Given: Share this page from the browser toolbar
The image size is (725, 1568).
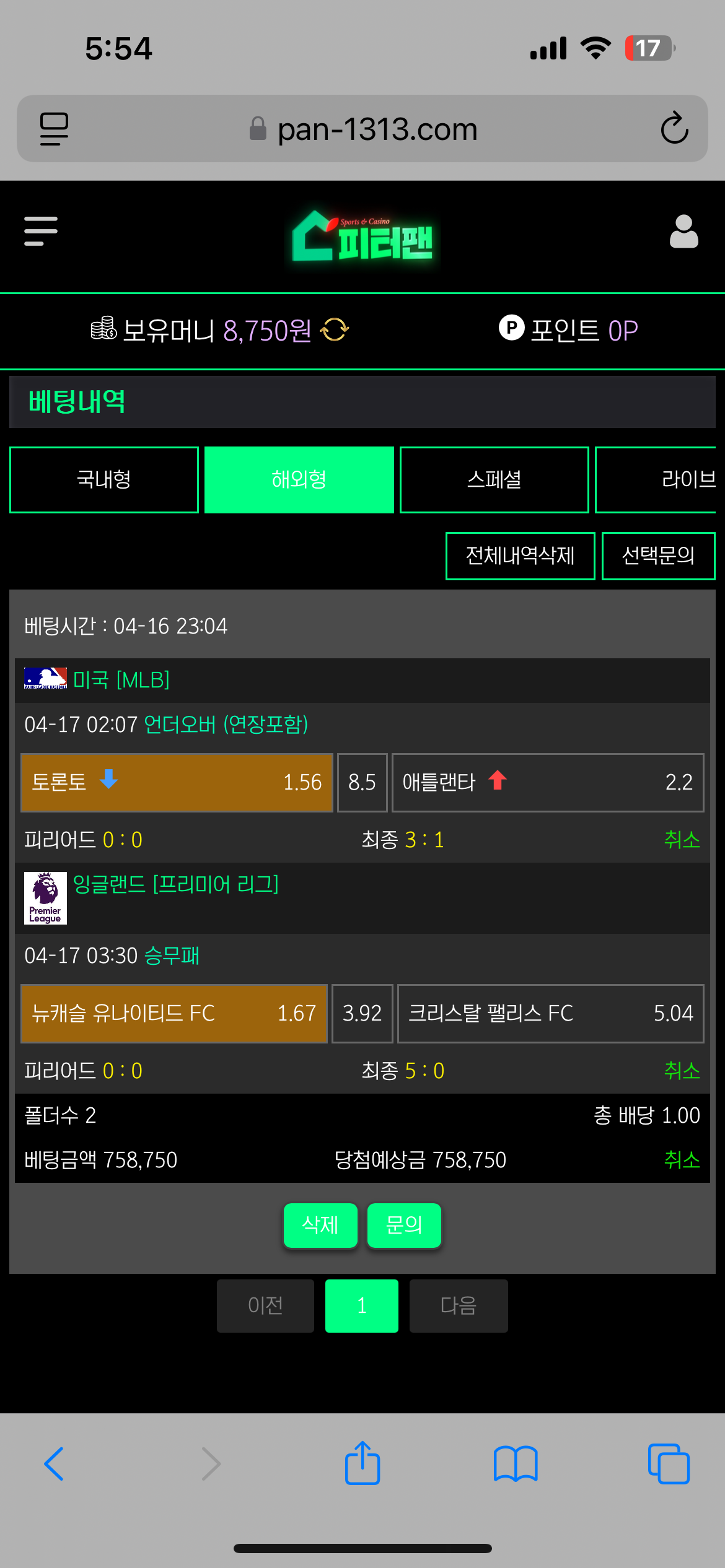Looking at the screenshot, I should [x=362, y=1464].
